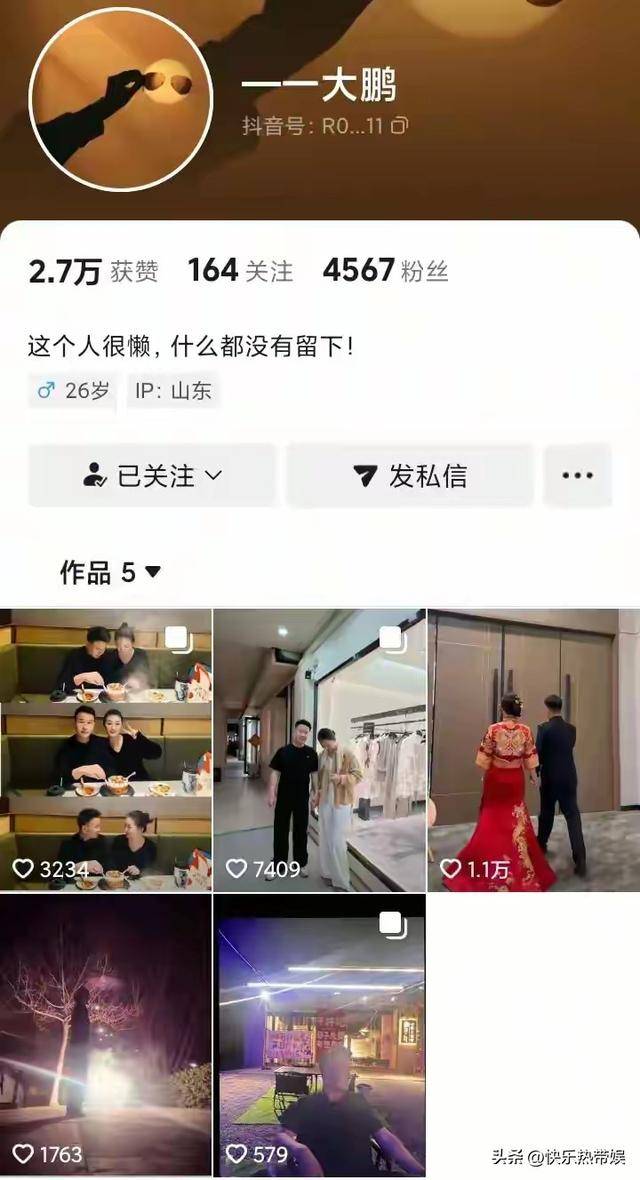Screen dimensions: 640x1180
Task: Open the restaurant couple post with 3234 likes
Action: tap(105, 750)
